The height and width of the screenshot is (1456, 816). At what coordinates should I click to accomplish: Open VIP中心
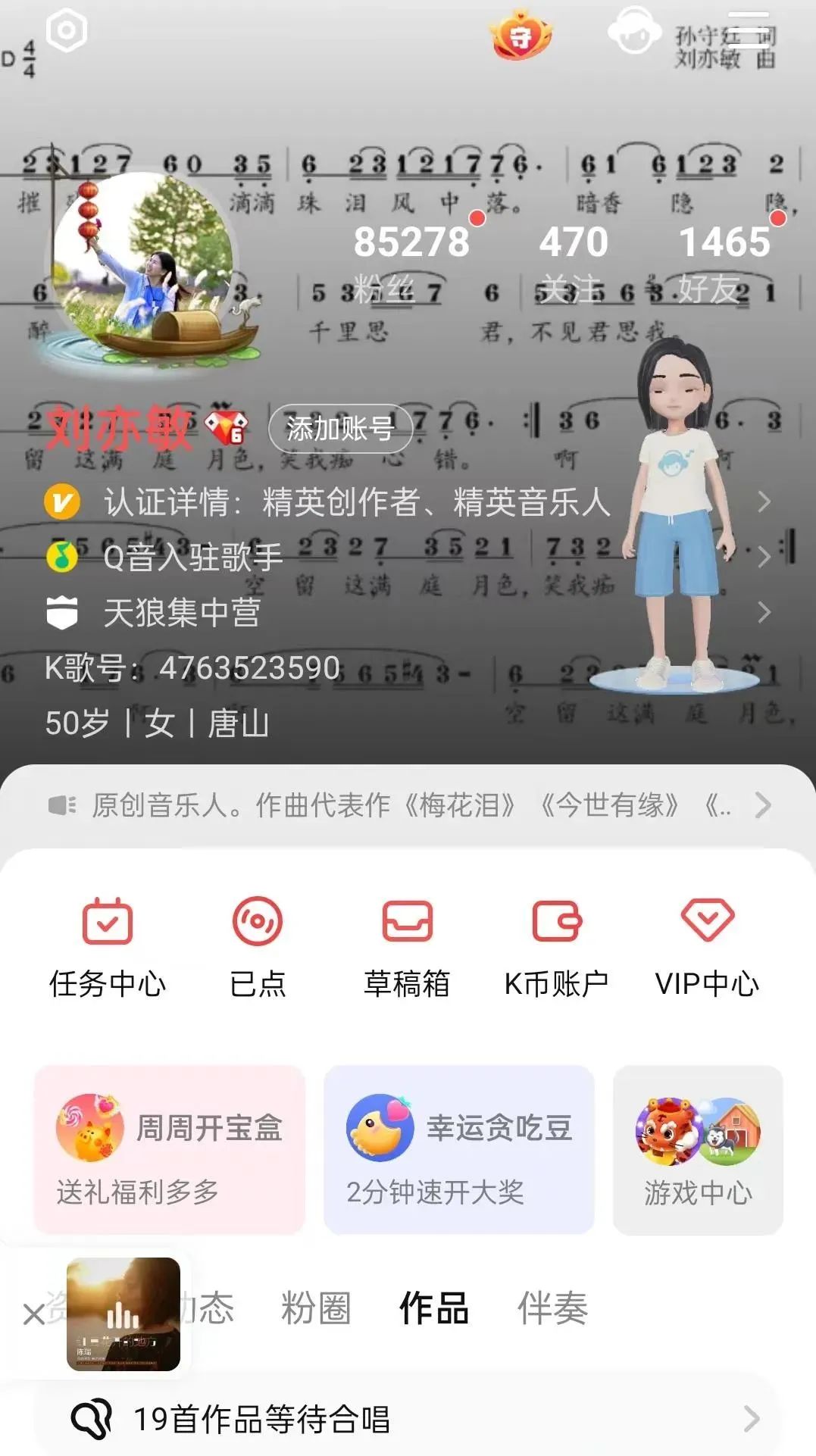coord(707,947)
